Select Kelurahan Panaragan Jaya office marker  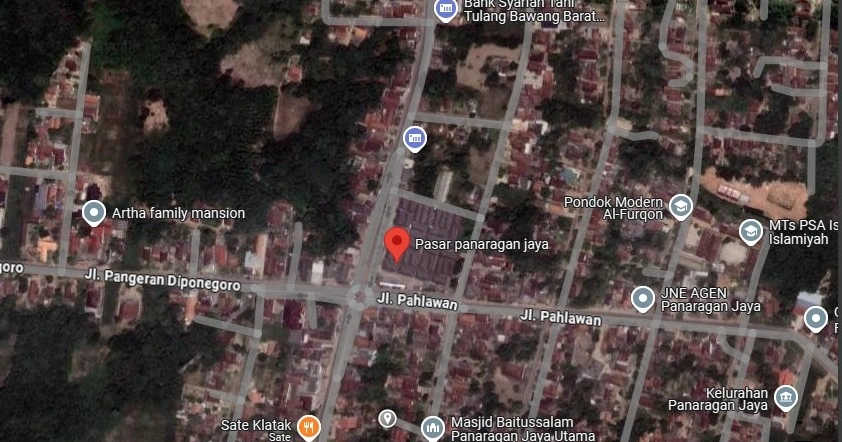786,398
